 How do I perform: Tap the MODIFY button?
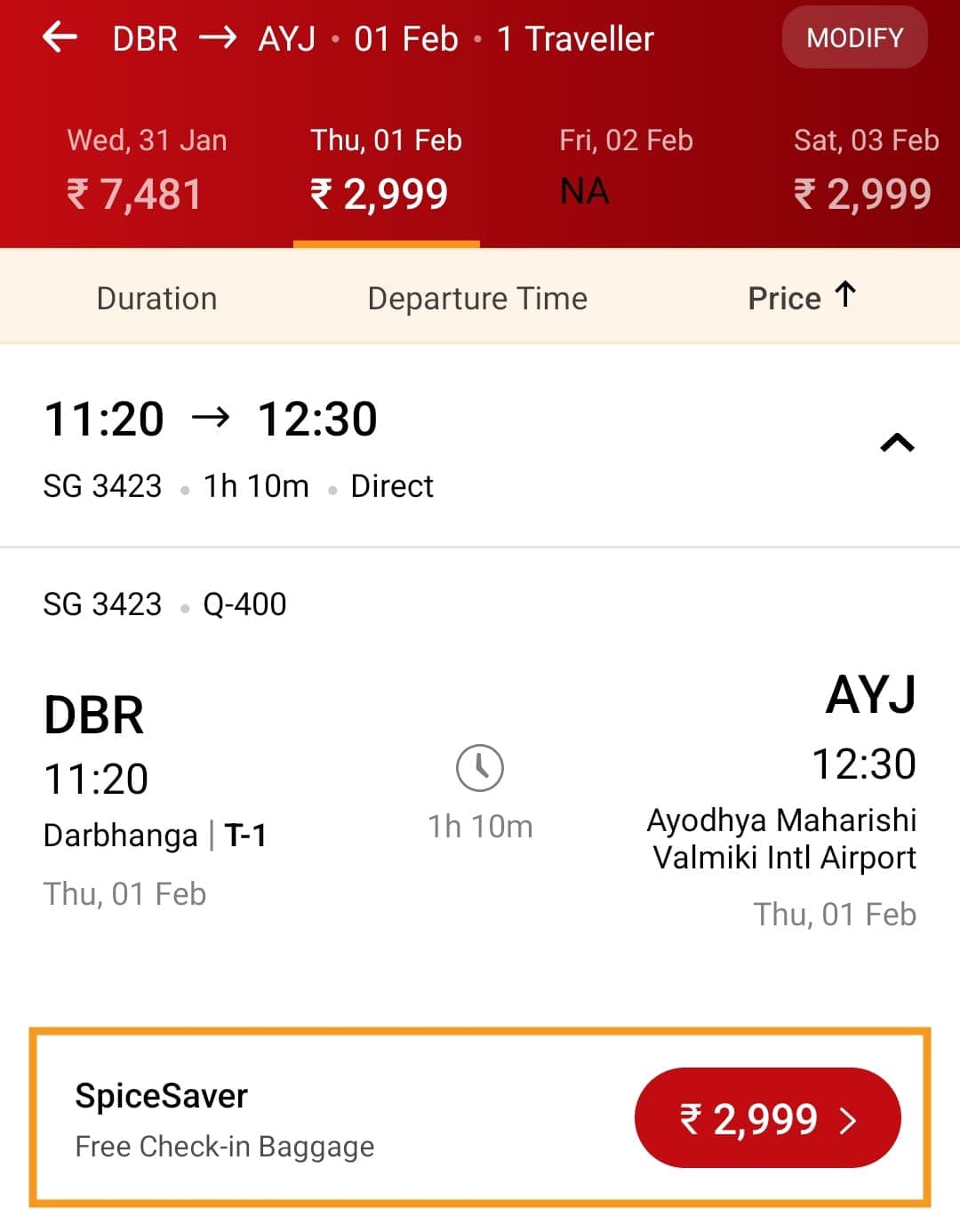(854, 38)
